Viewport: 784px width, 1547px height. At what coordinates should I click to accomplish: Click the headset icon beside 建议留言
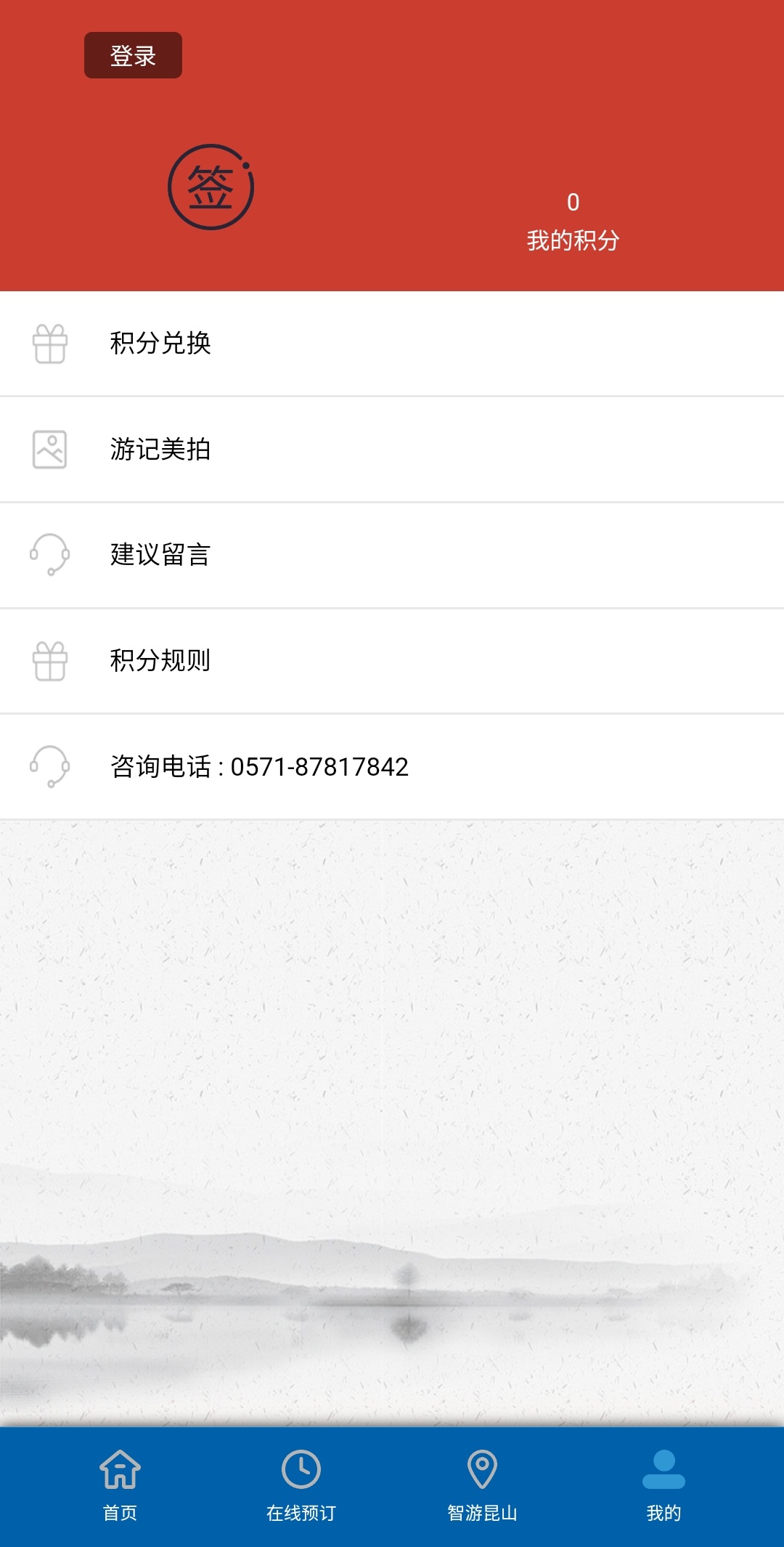coord(49,556)
